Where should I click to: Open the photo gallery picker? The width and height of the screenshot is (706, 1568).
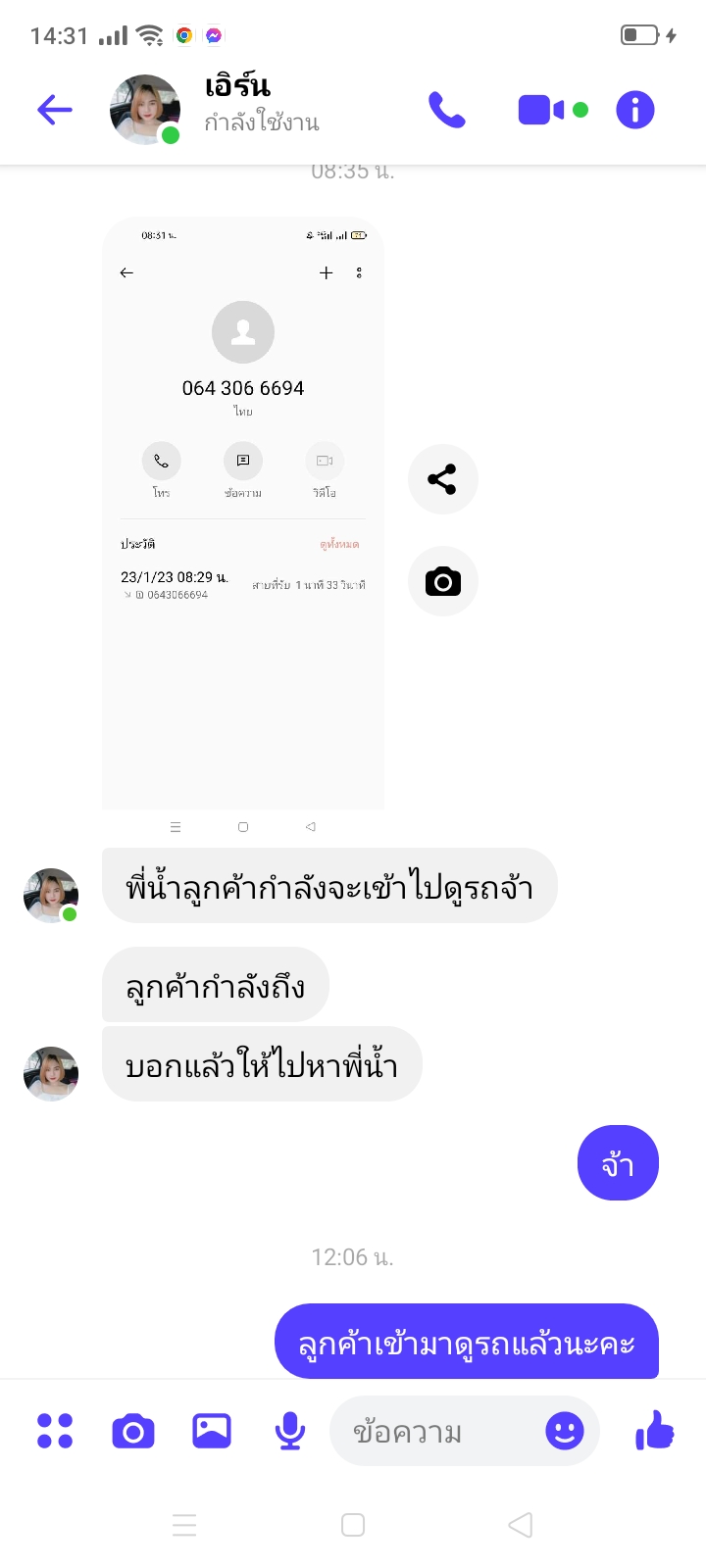click(x=211, y=1431)
